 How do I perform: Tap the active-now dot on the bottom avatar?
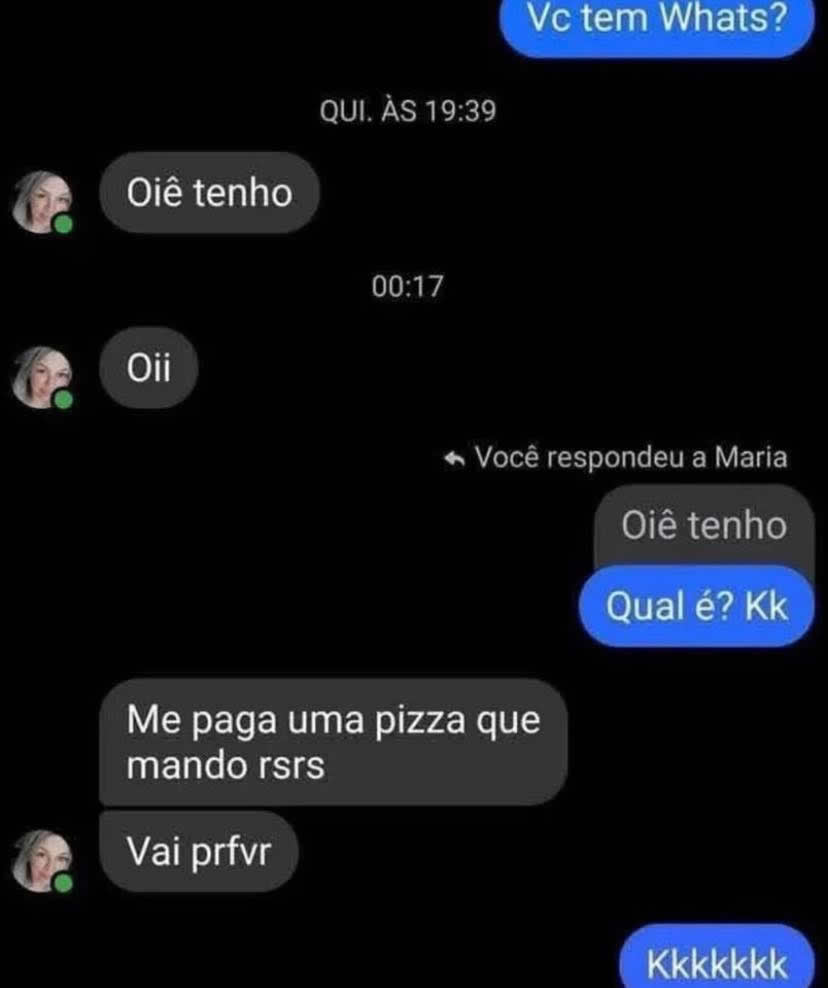62,881
